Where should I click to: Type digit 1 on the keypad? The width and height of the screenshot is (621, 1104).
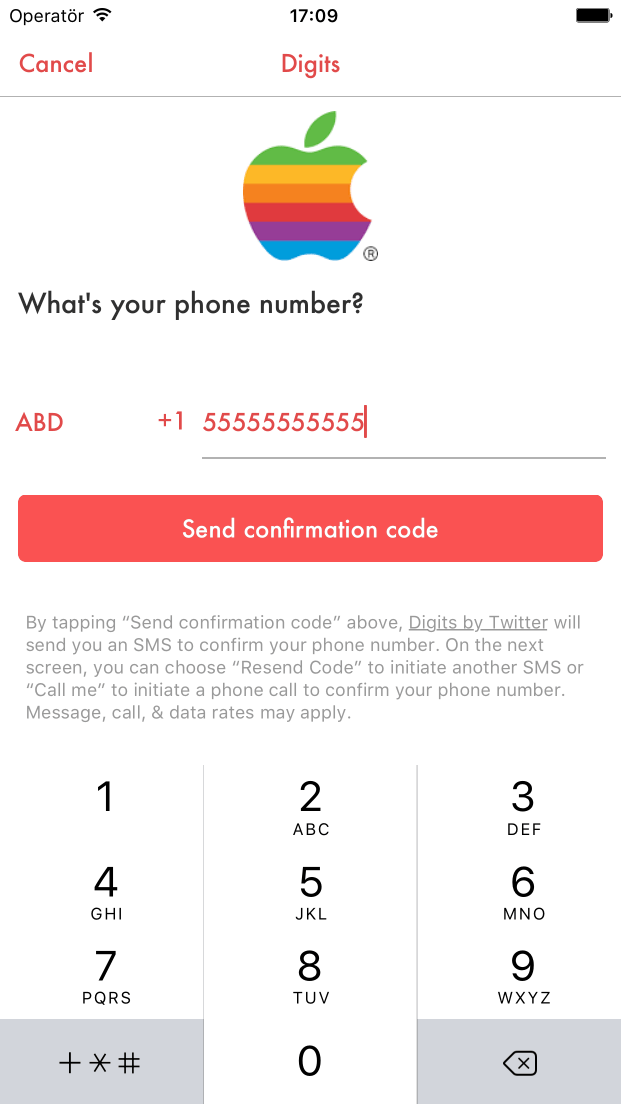(104, 807)
